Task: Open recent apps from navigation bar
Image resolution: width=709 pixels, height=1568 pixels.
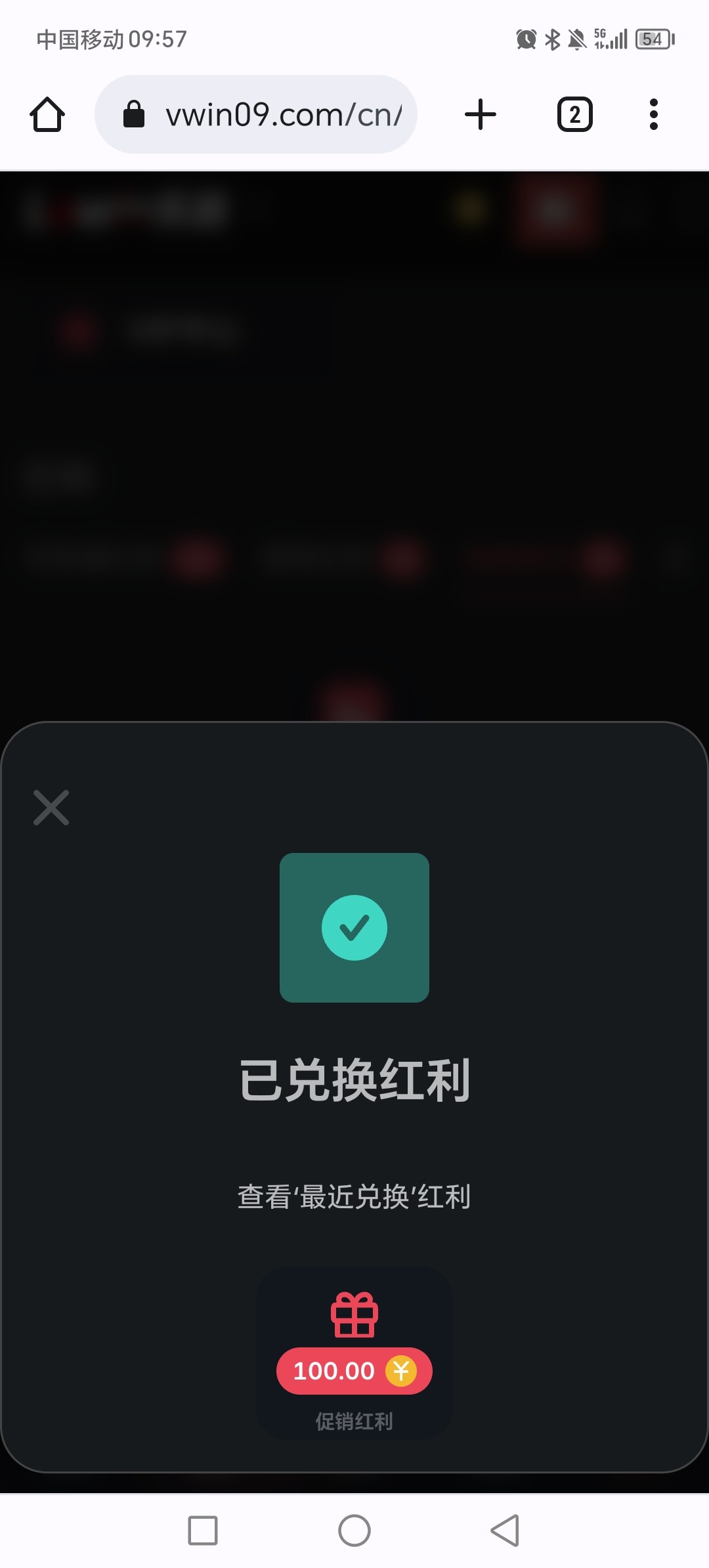Action: (203, 1531)
